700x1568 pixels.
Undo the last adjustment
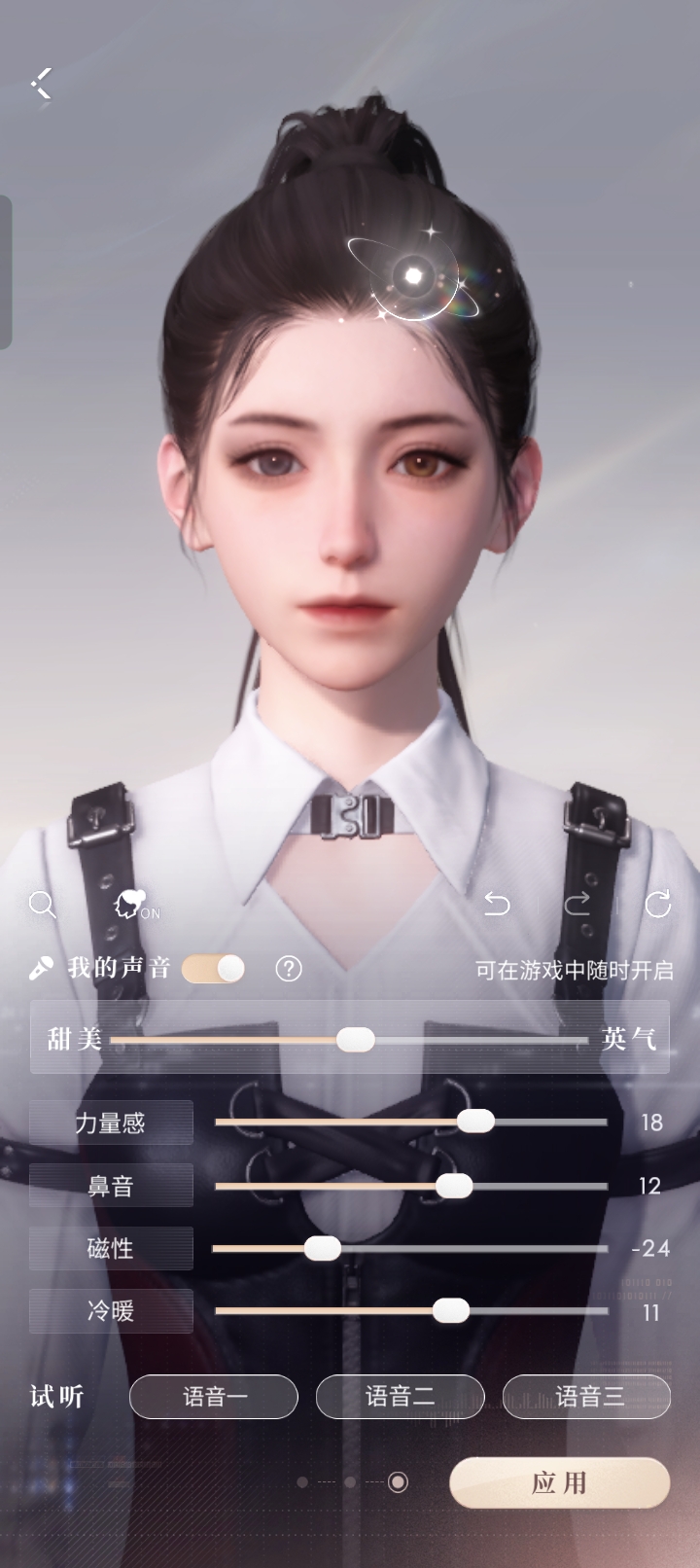497,906
